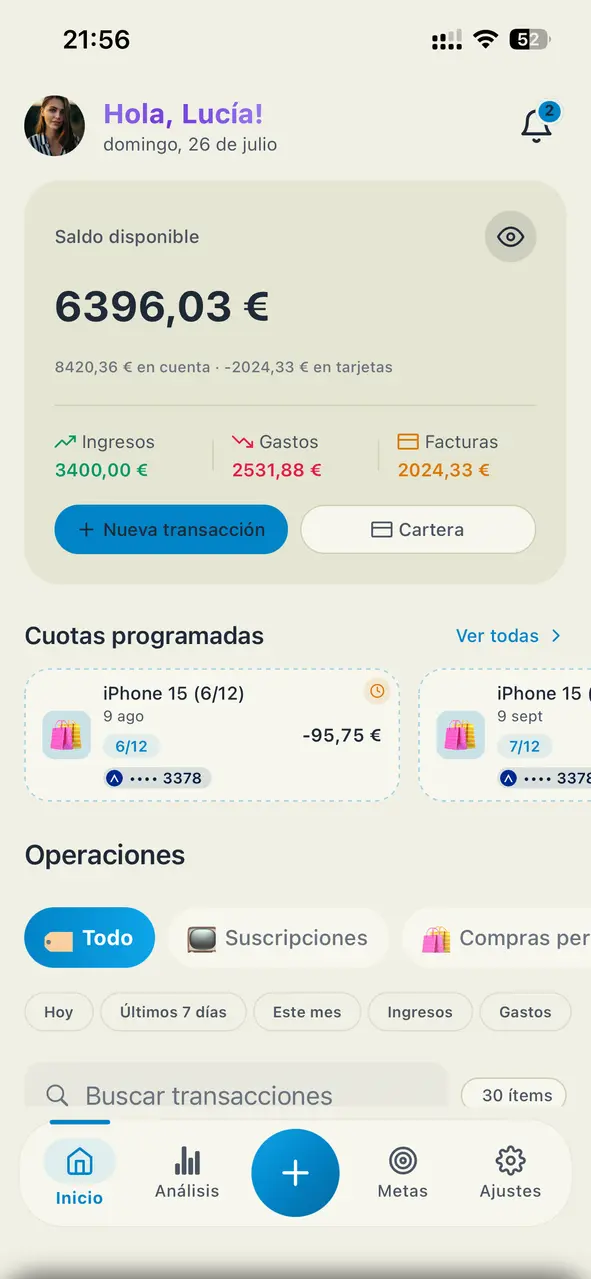Hide the available balance with the eye icon
591x1279 pixels.
coord(511,237)
